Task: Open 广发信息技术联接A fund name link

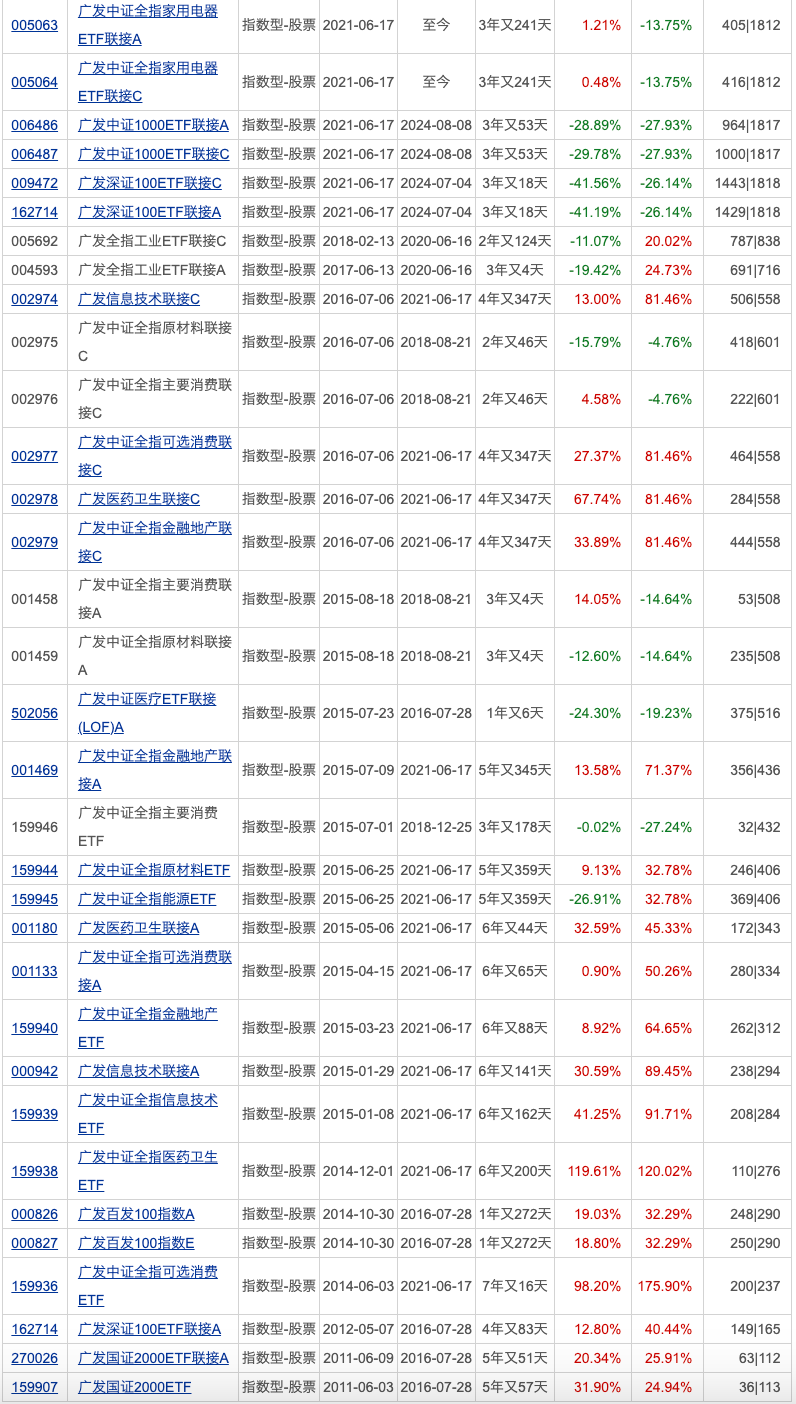Action: [139, 1071]
